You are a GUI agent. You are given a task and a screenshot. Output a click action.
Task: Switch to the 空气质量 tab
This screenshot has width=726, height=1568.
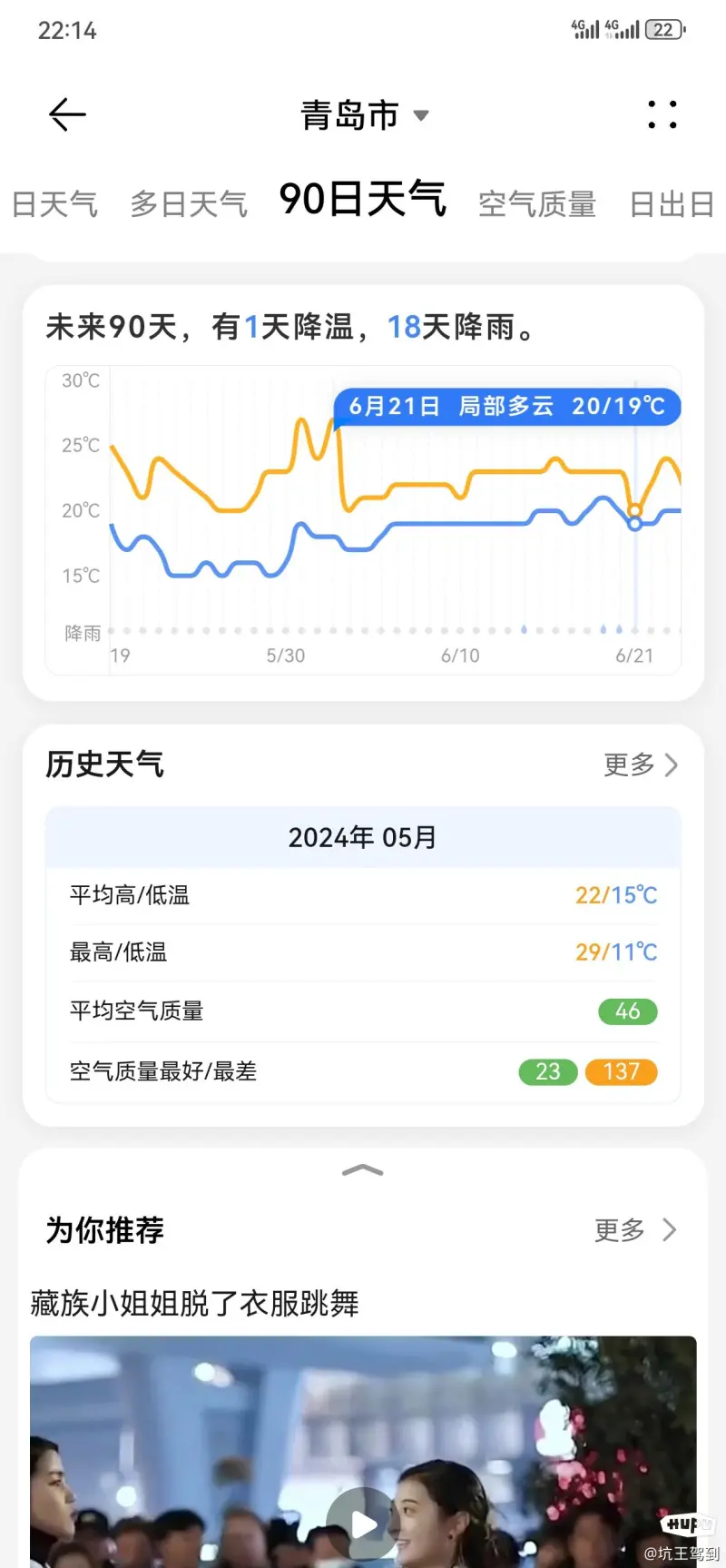tap(537, 204)
